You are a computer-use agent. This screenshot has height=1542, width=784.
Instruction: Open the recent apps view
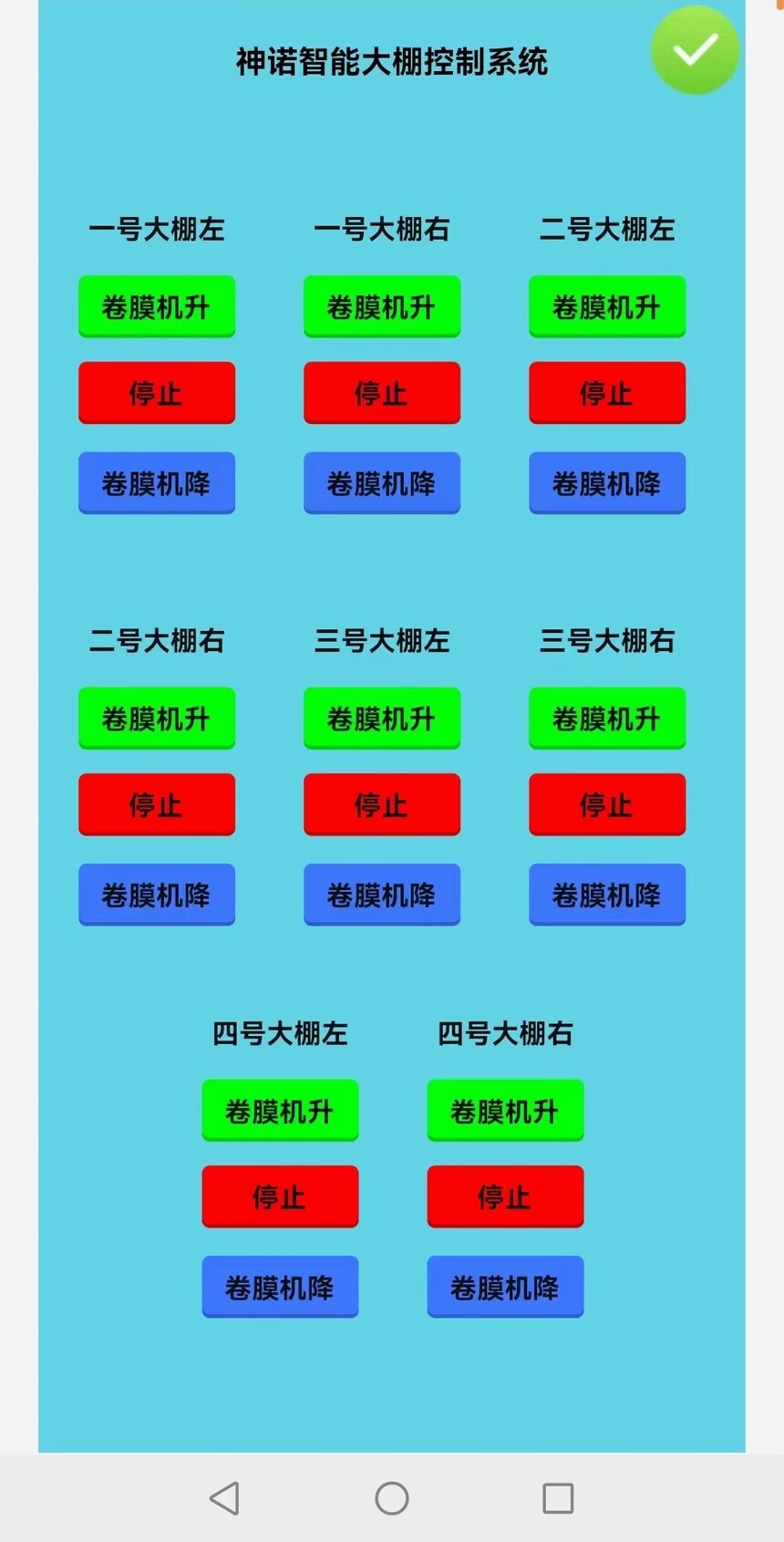[x=558, y=1498]
